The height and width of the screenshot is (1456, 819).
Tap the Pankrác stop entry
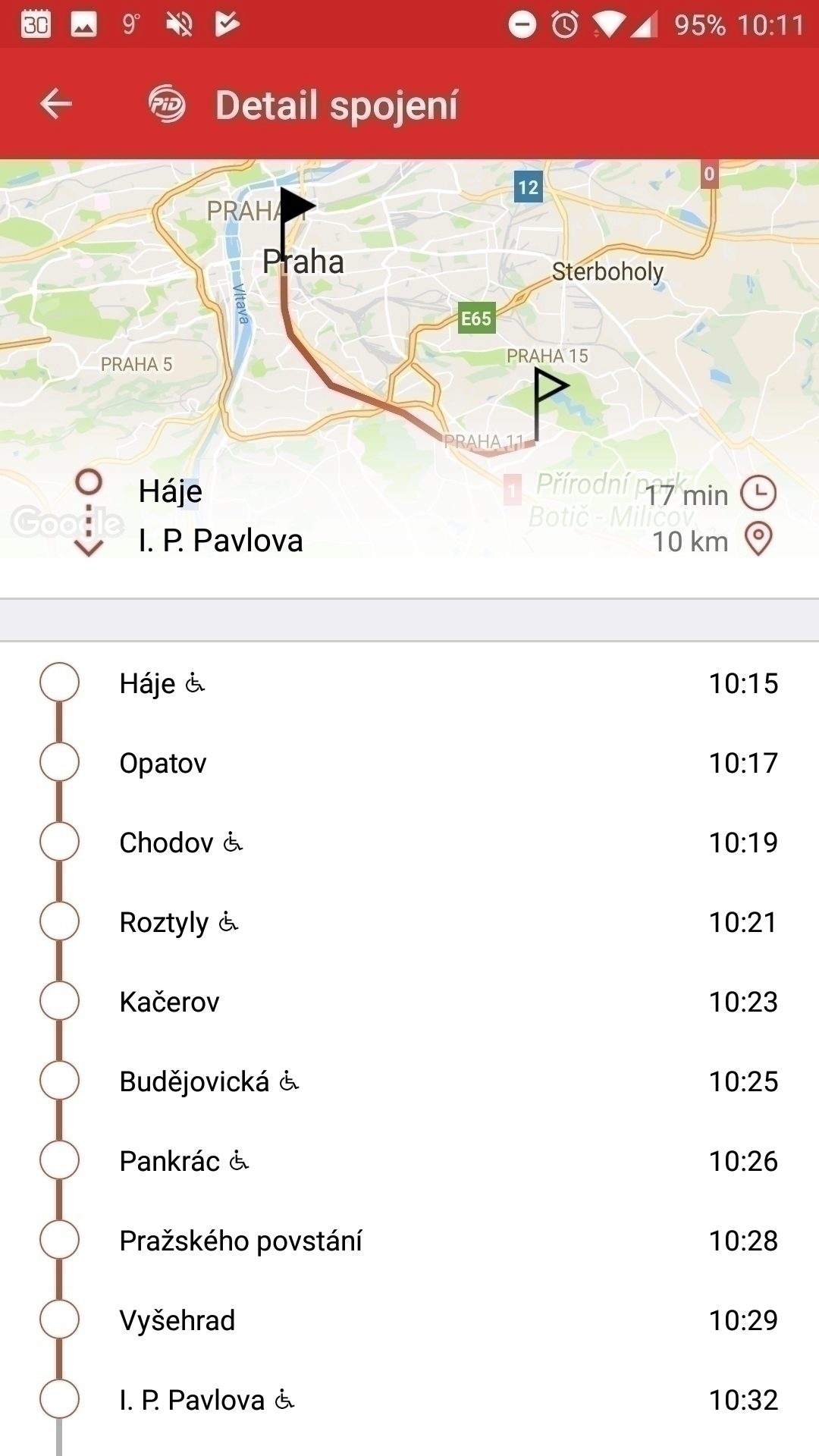pyautogui.click(x=409, y=1160)
